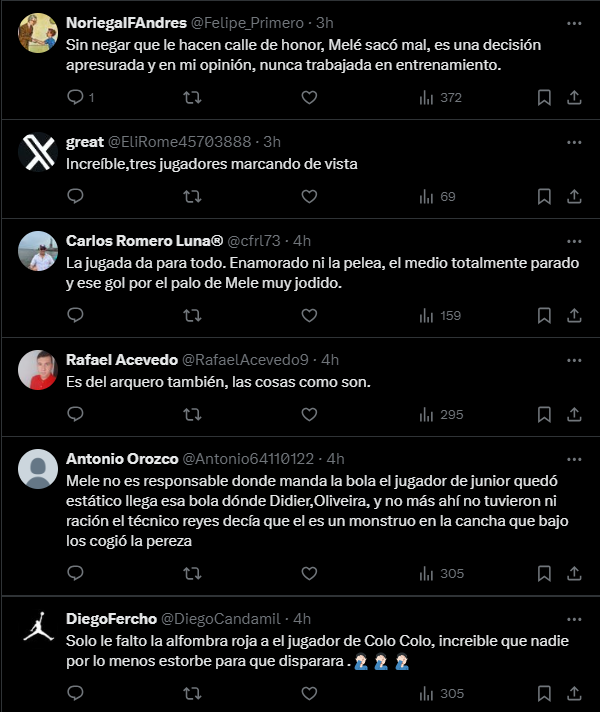Open overflow menu on Antonio Orozco's tweet
Viewport: 600px width, 712px height.
[x=574, y=458]
